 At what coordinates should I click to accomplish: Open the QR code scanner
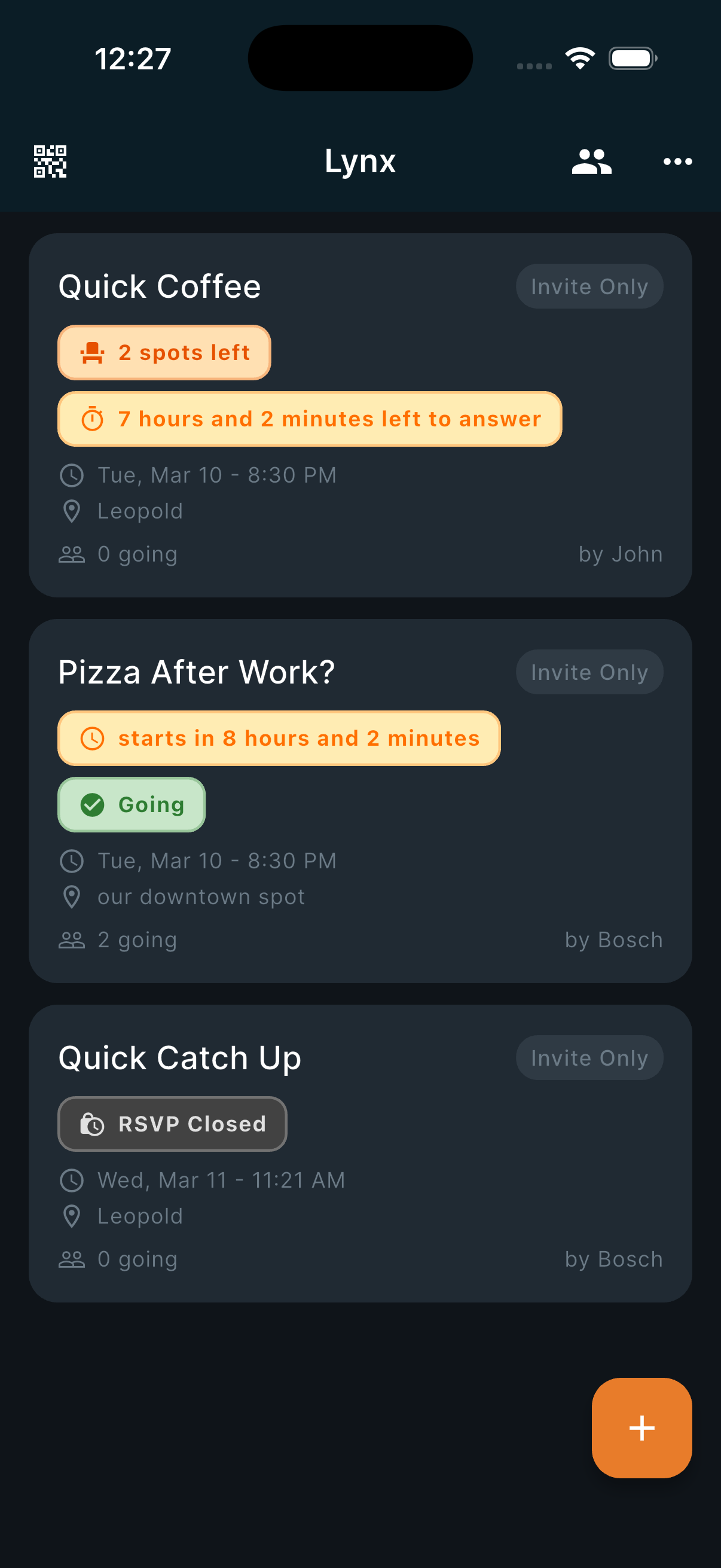coord(51,162)
